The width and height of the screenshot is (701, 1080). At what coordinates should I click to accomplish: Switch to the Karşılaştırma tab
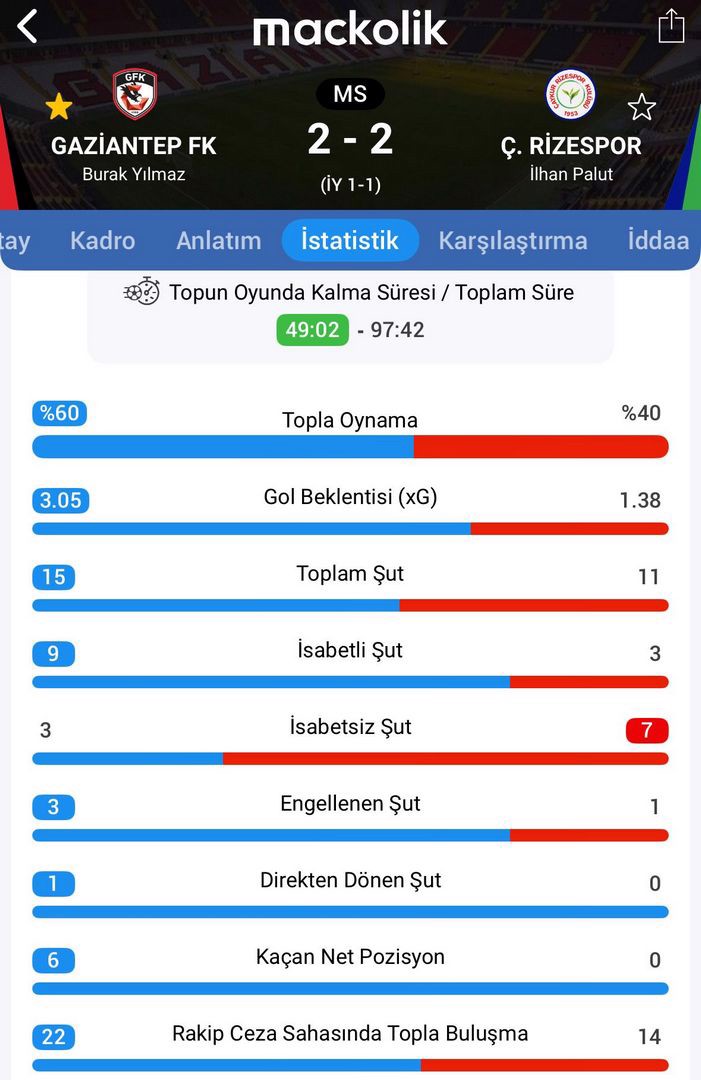[512, 241]
